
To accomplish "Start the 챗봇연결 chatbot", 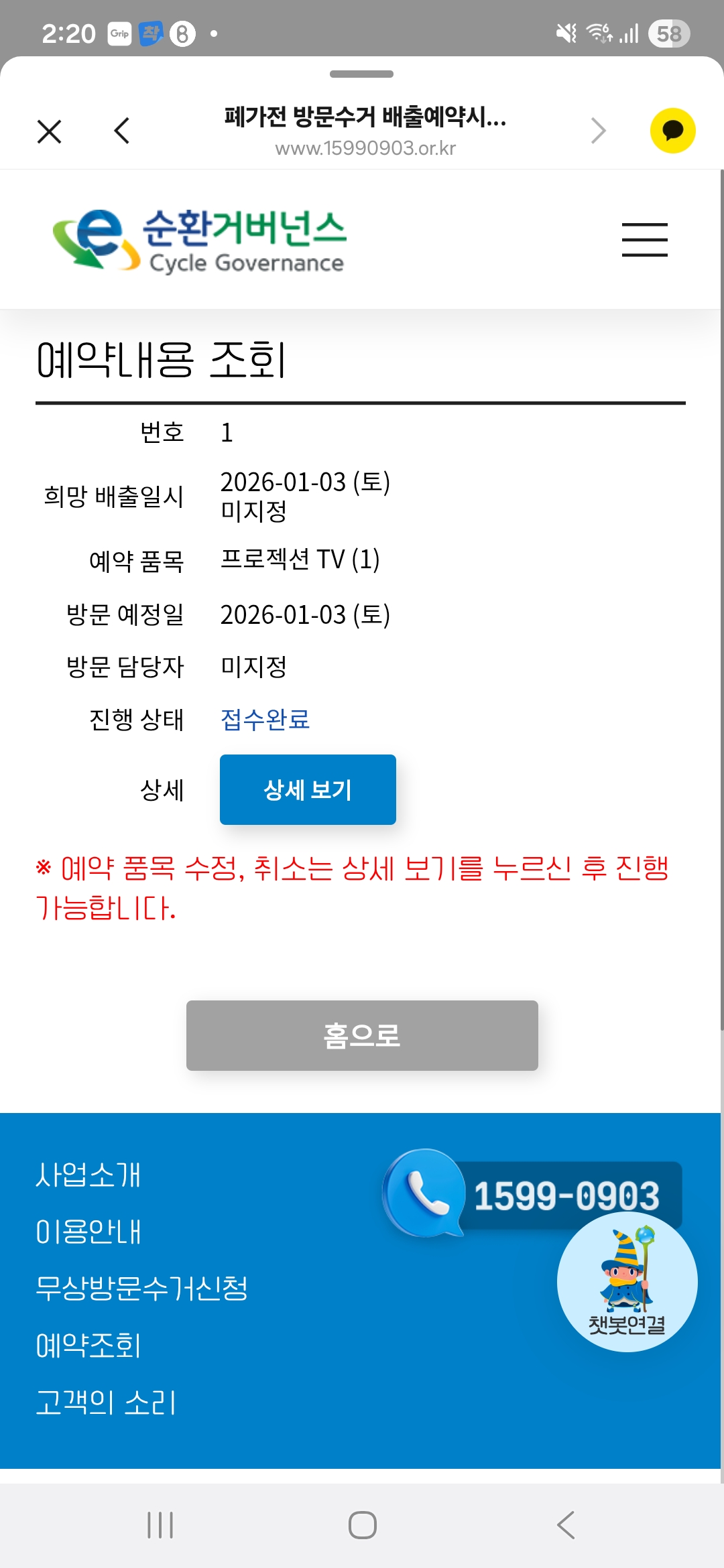I will (627, 1283).
